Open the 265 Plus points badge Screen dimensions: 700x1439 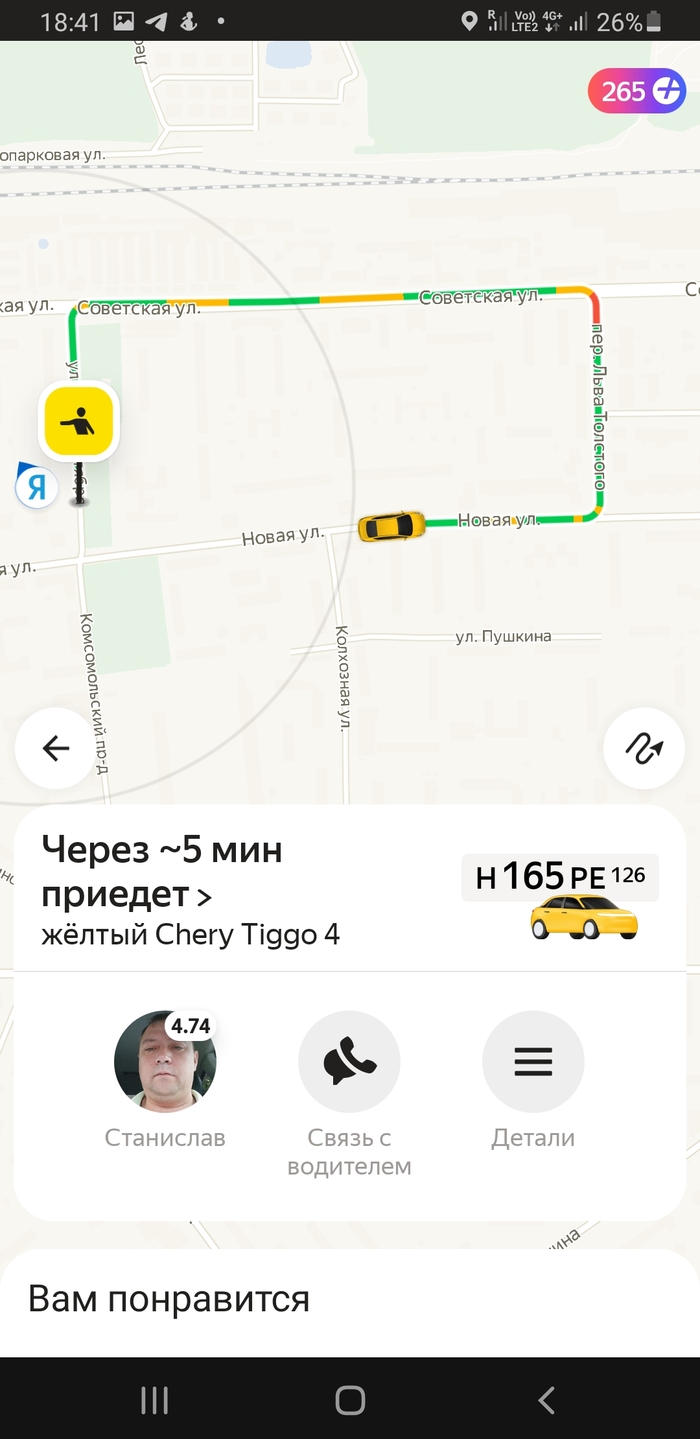636,92
